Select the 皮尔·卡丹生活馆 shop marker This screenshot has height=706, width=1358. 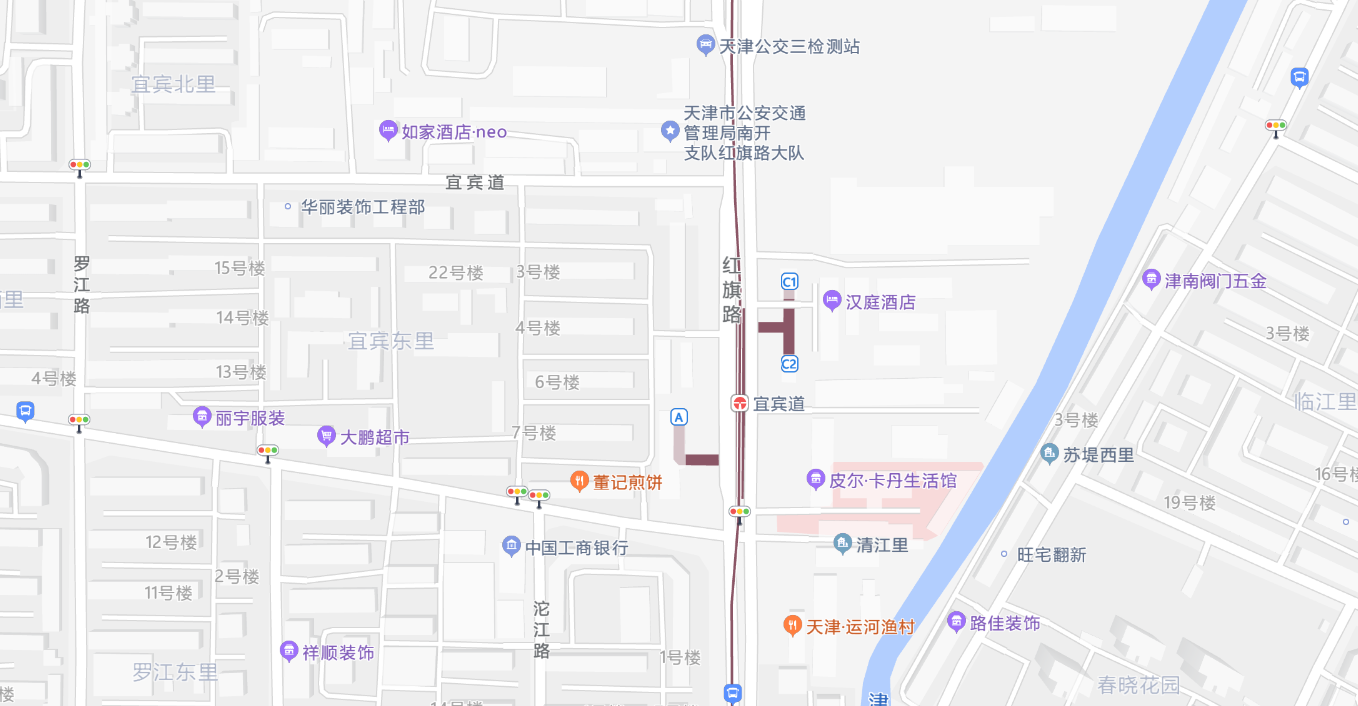tap(815, 480)
